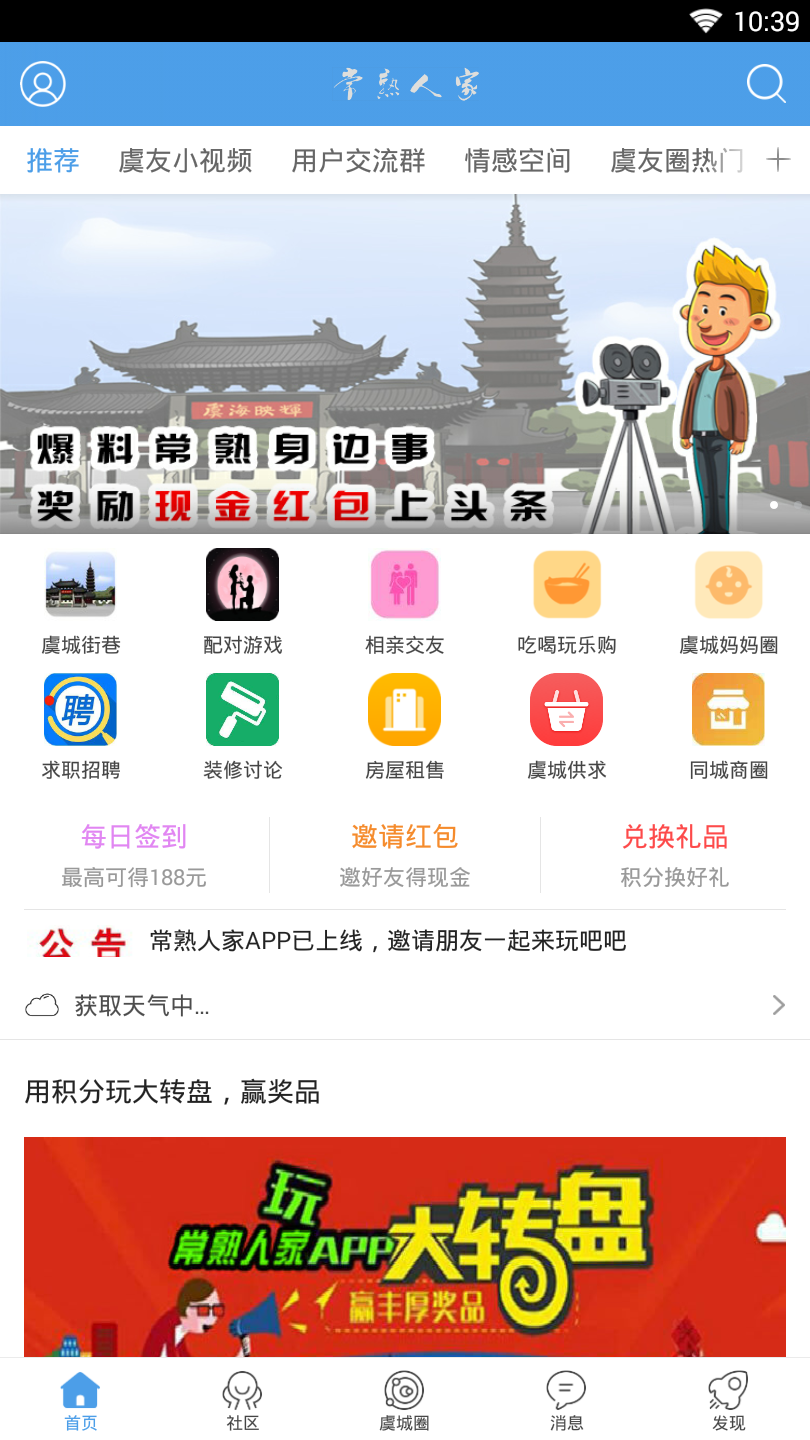Open the user profile icon
Image resolution: width=810 pixels, height=1440 pixels.
coord(43,84)
